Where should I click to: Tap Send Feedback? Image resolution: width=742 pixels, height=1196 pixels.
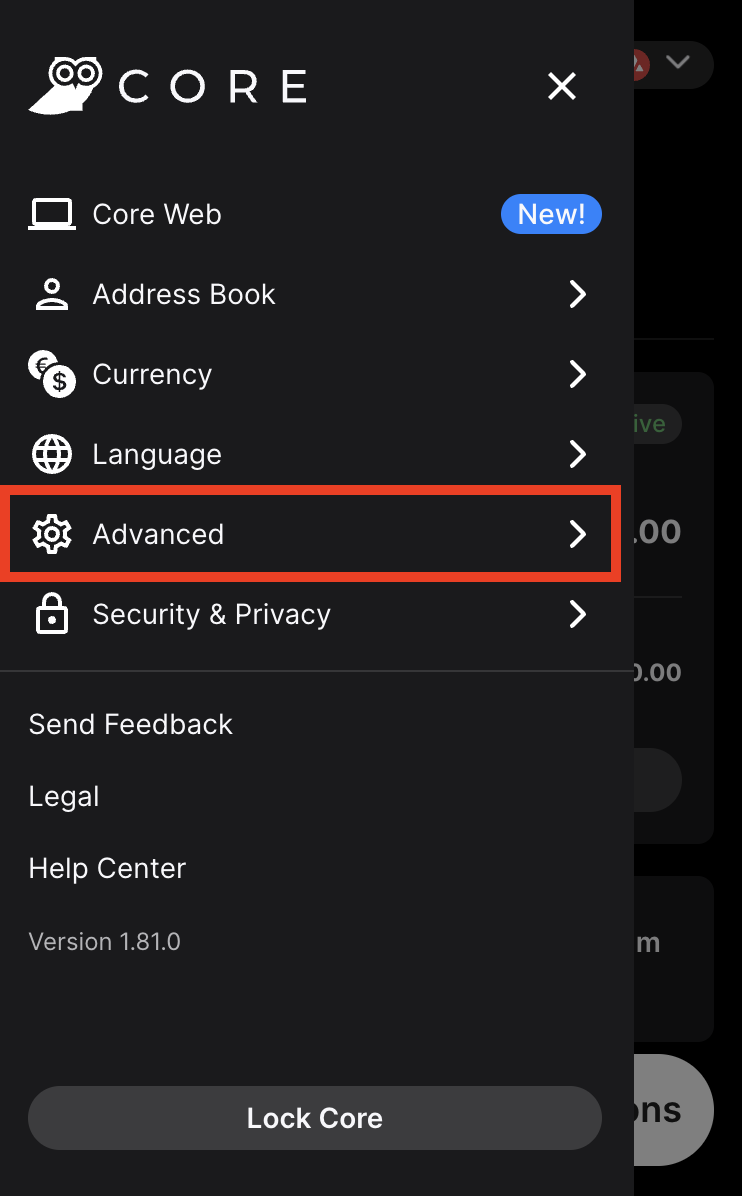click(x=131, y=724)
